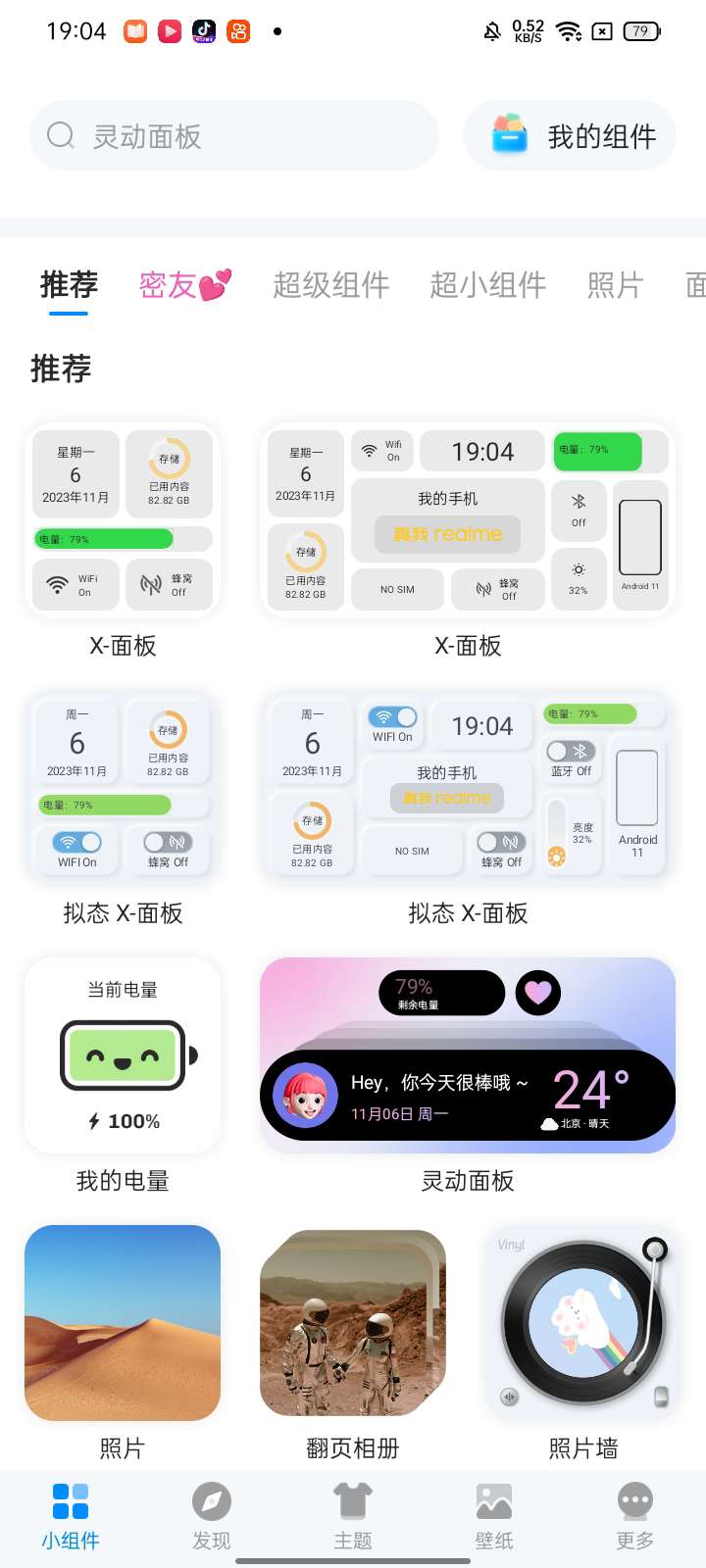Image resolution: width=706 pixels, height=1568 pixels.
Task: Open the wide X-面板 widget
Action: point(468,519)
